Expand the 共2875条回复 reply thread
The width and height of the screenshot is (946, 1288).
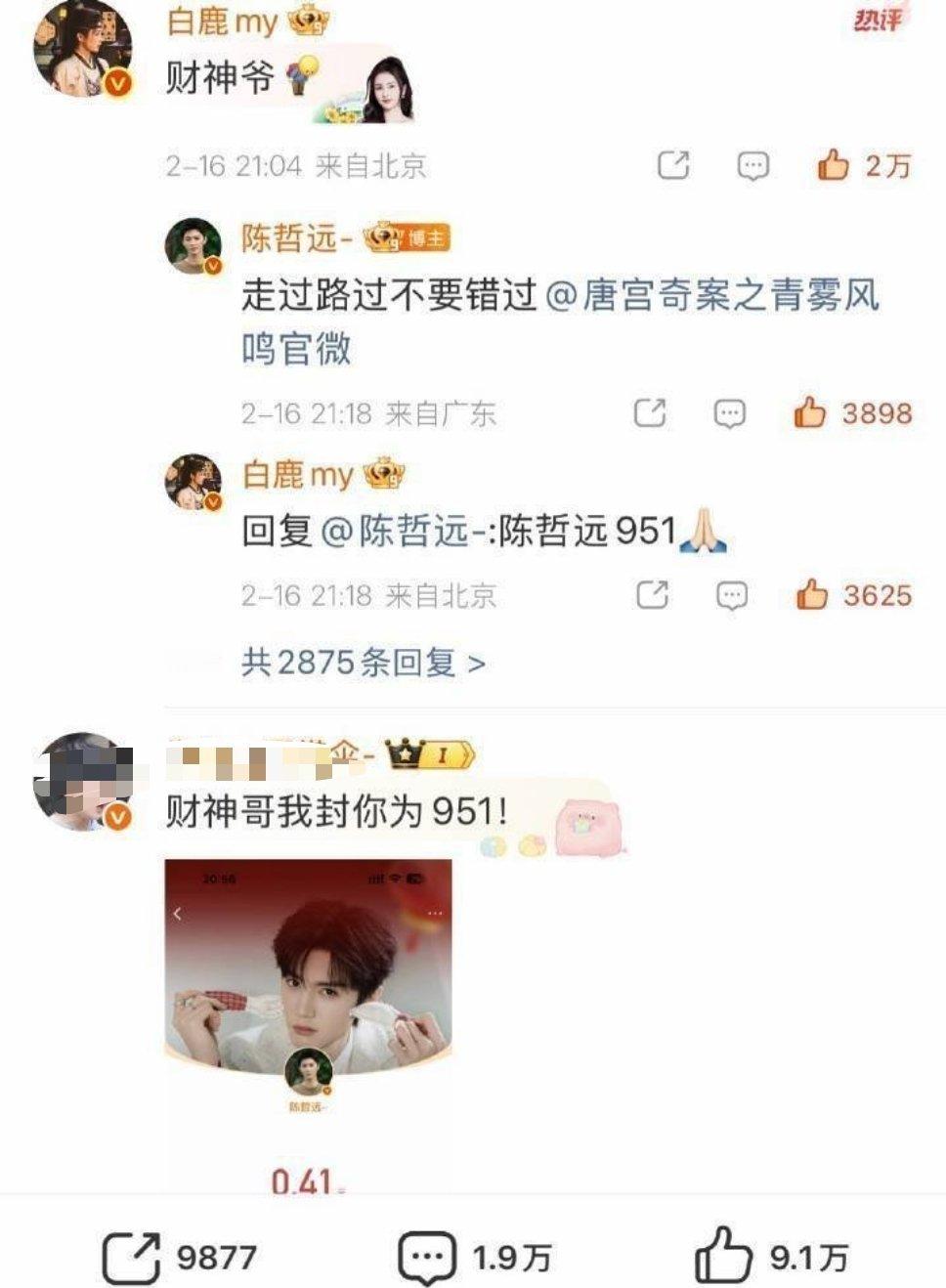362,663
